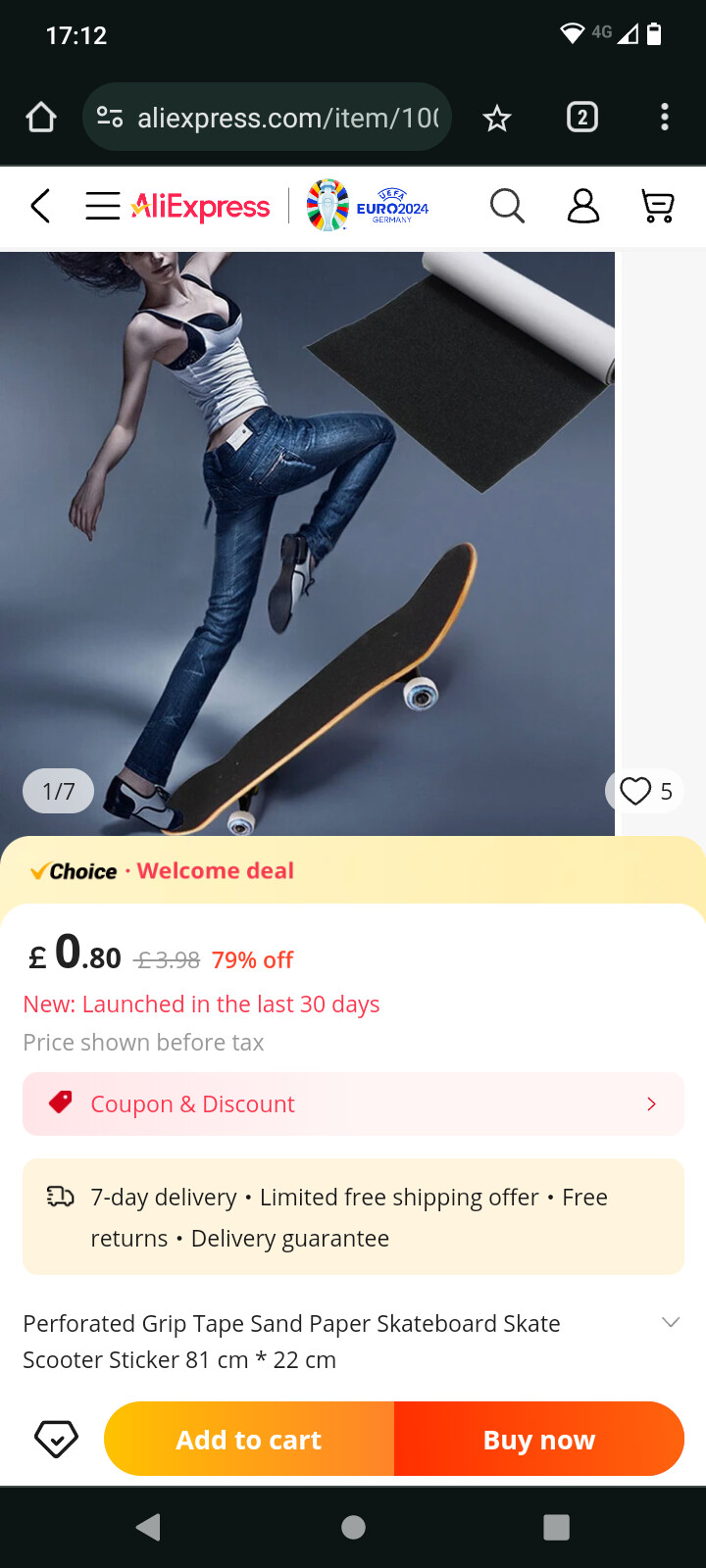
Task: Open the AliExpress home logo
Action: click(201, 207)
